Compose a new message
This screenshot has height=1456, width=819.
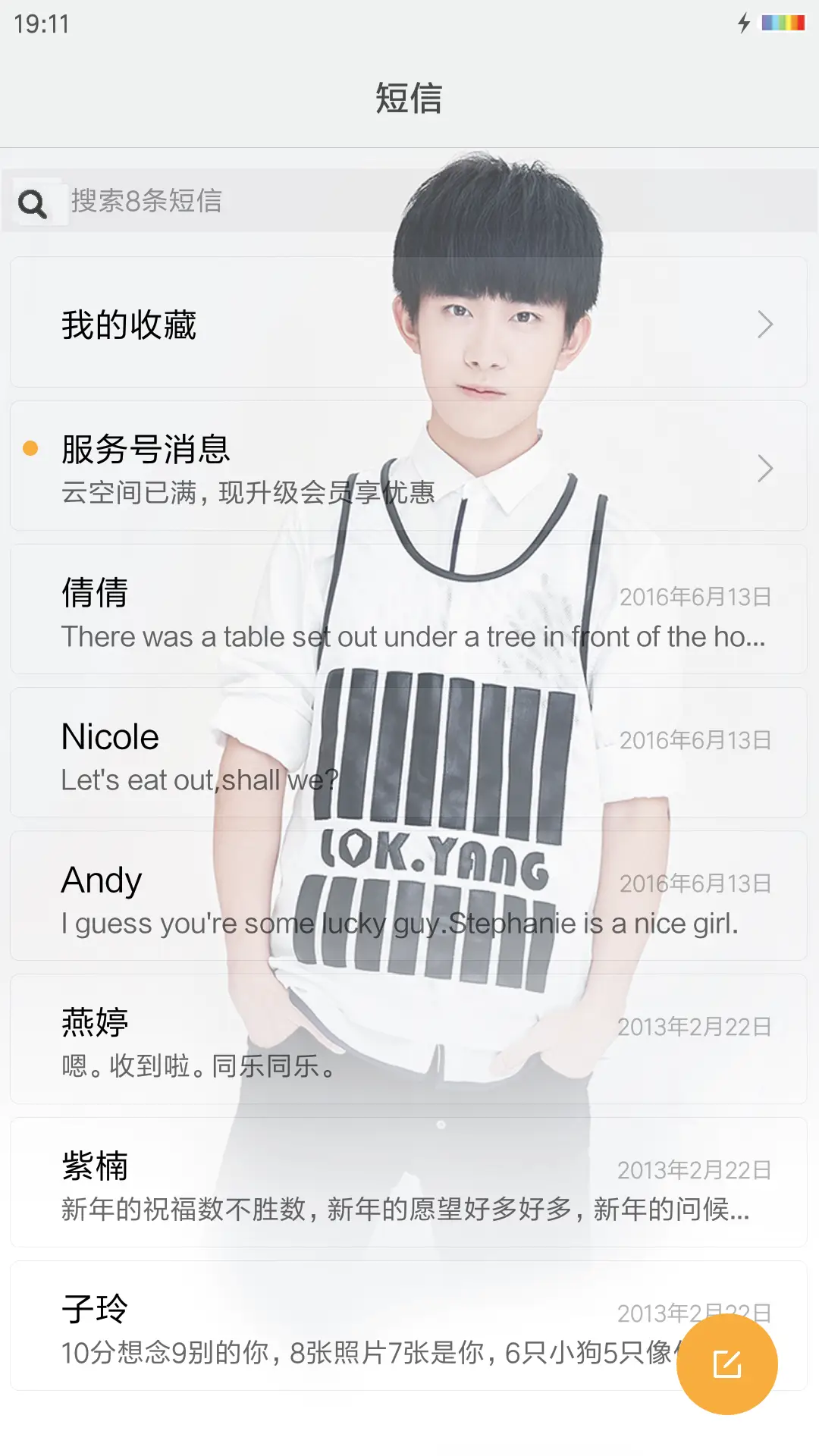click(x=726, y=1364)
